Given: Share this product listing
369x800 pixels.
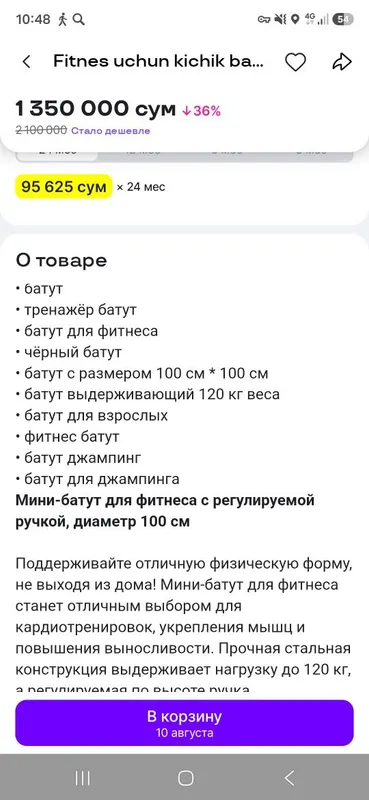Looking at the screenshot, I should pos(342,62).
